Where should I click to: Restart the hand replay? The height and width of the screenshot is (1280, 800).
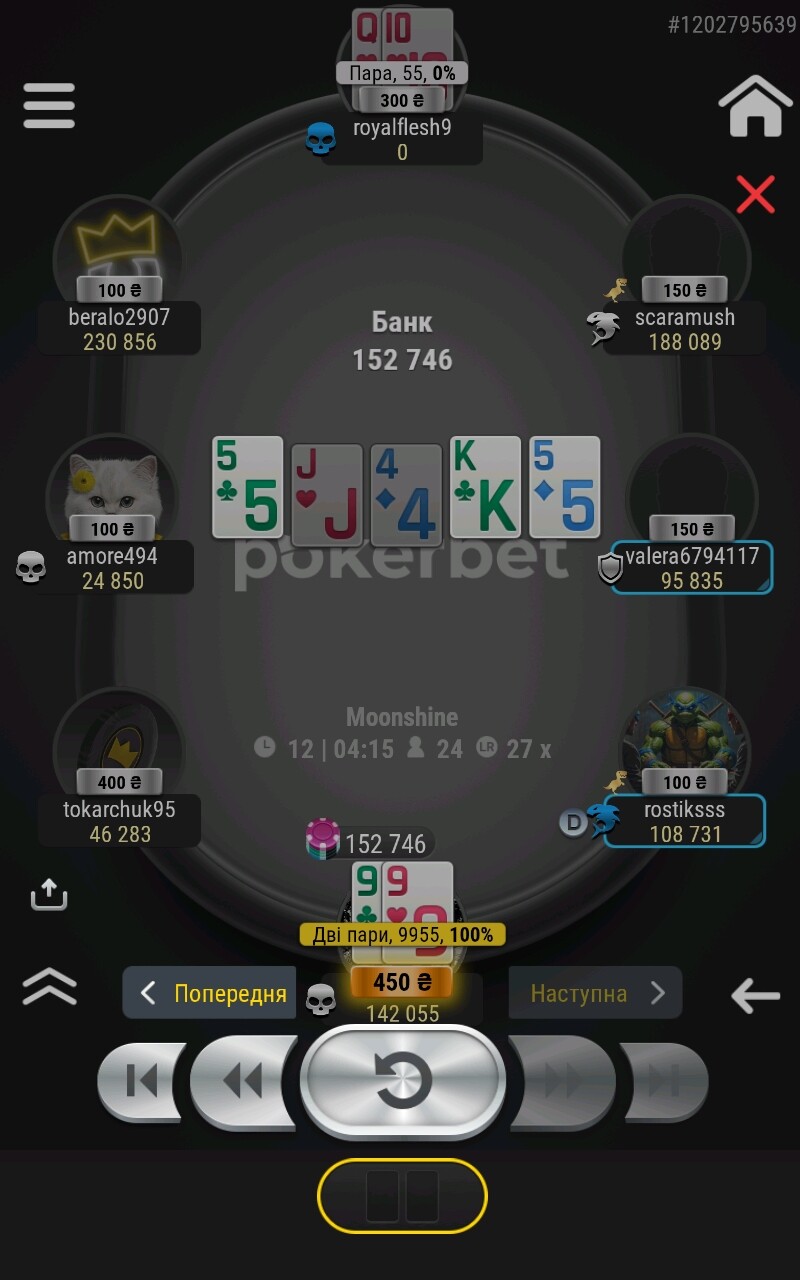402,1081
